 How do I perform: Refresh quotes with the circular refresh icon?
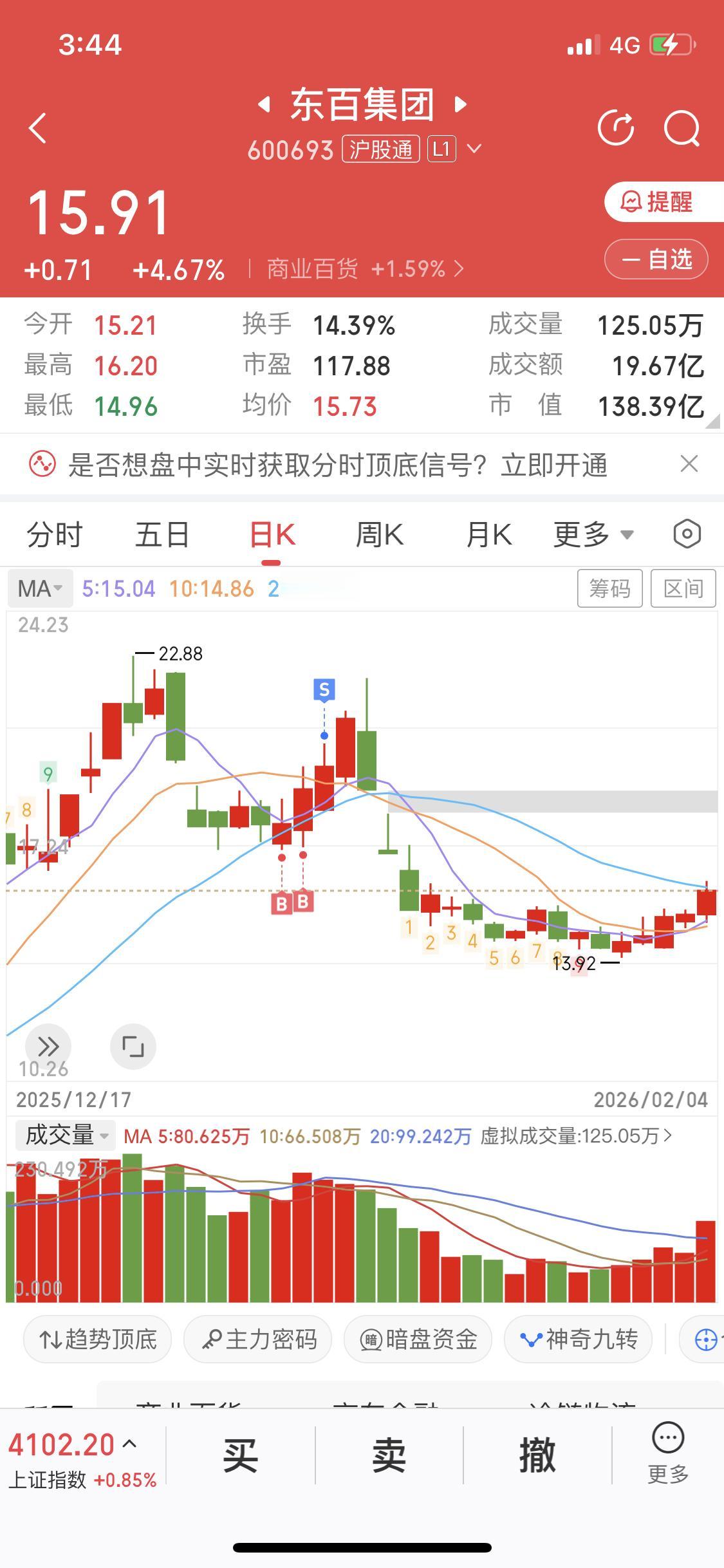click(x=615, y=127)
